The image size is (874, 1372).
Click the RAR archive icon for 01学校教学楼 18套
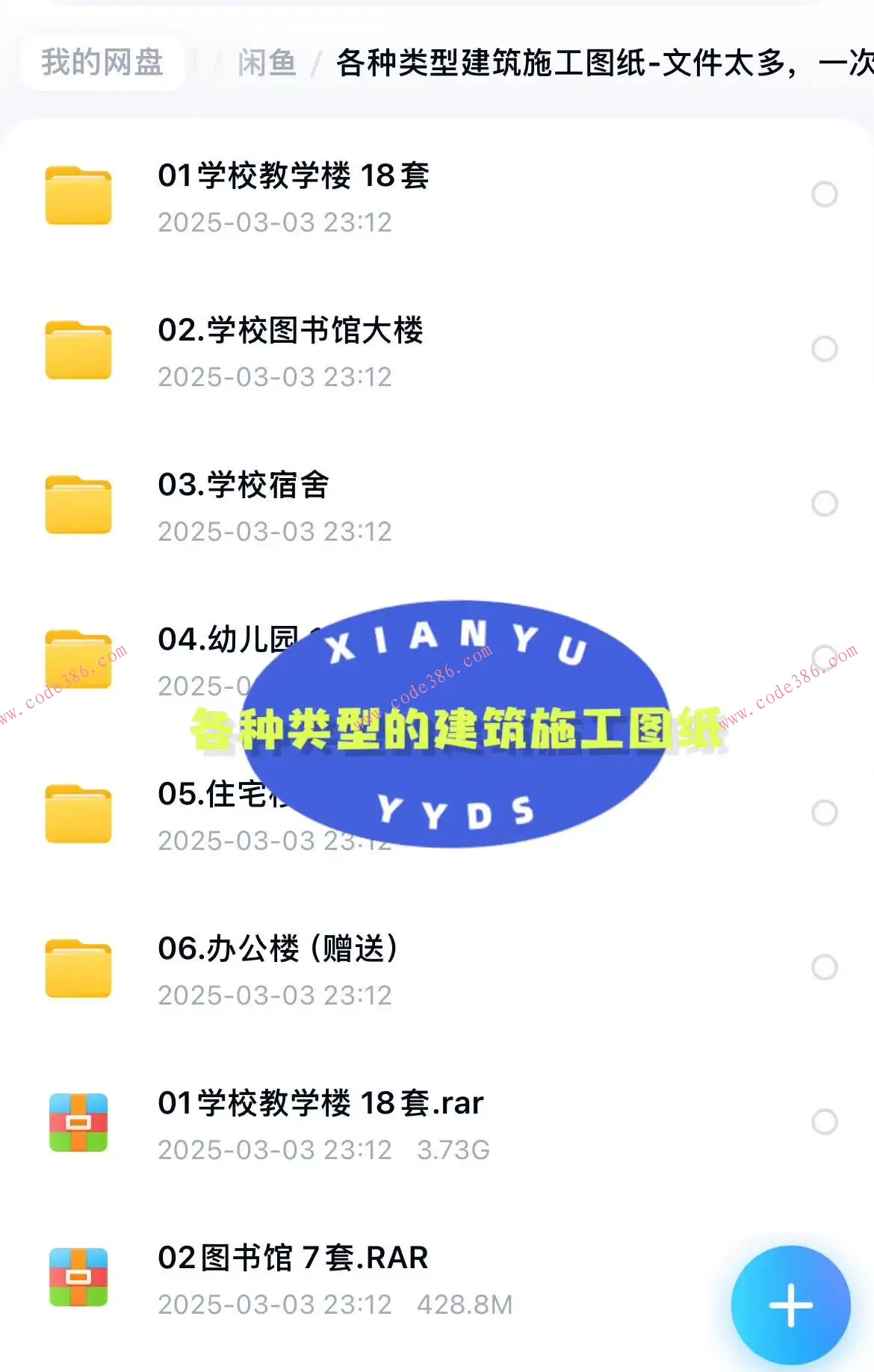tap(78, 1123)
